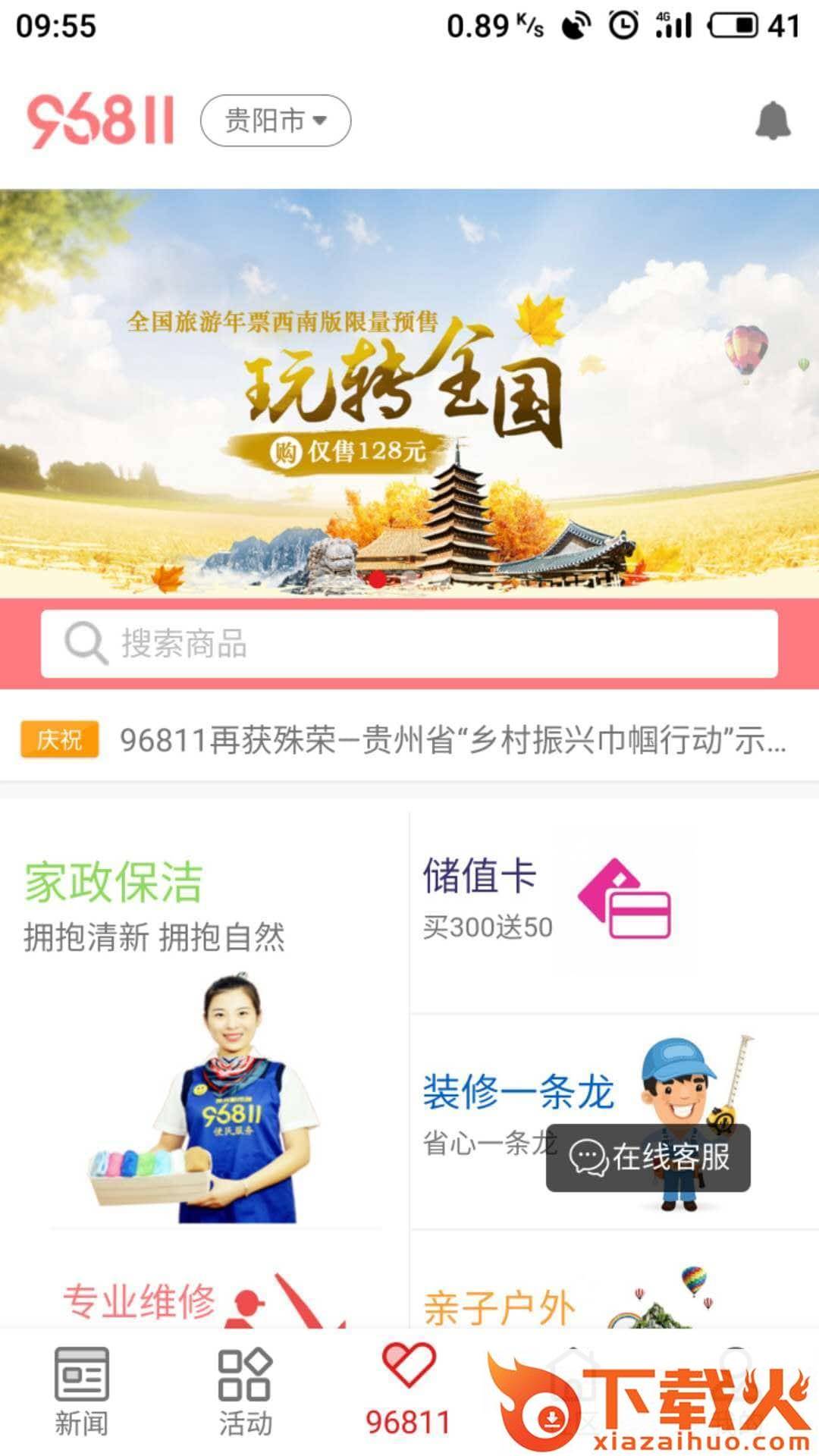Viewport: 819px width, 1456px height.
Task: Go to the 96811 heart tab
Action: tap(409, 1392)
